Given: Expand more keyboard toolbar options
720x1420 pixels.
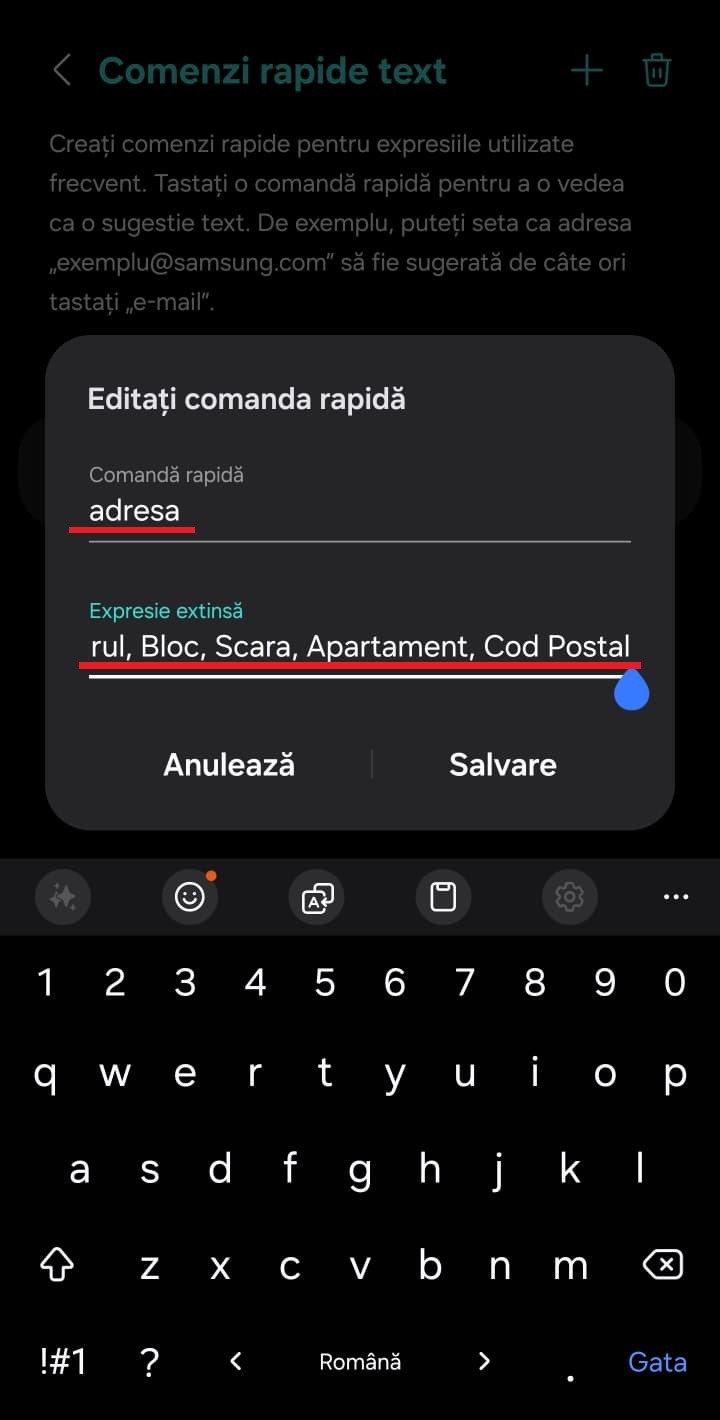Looking at the screenshot, I should pos(676,897).
